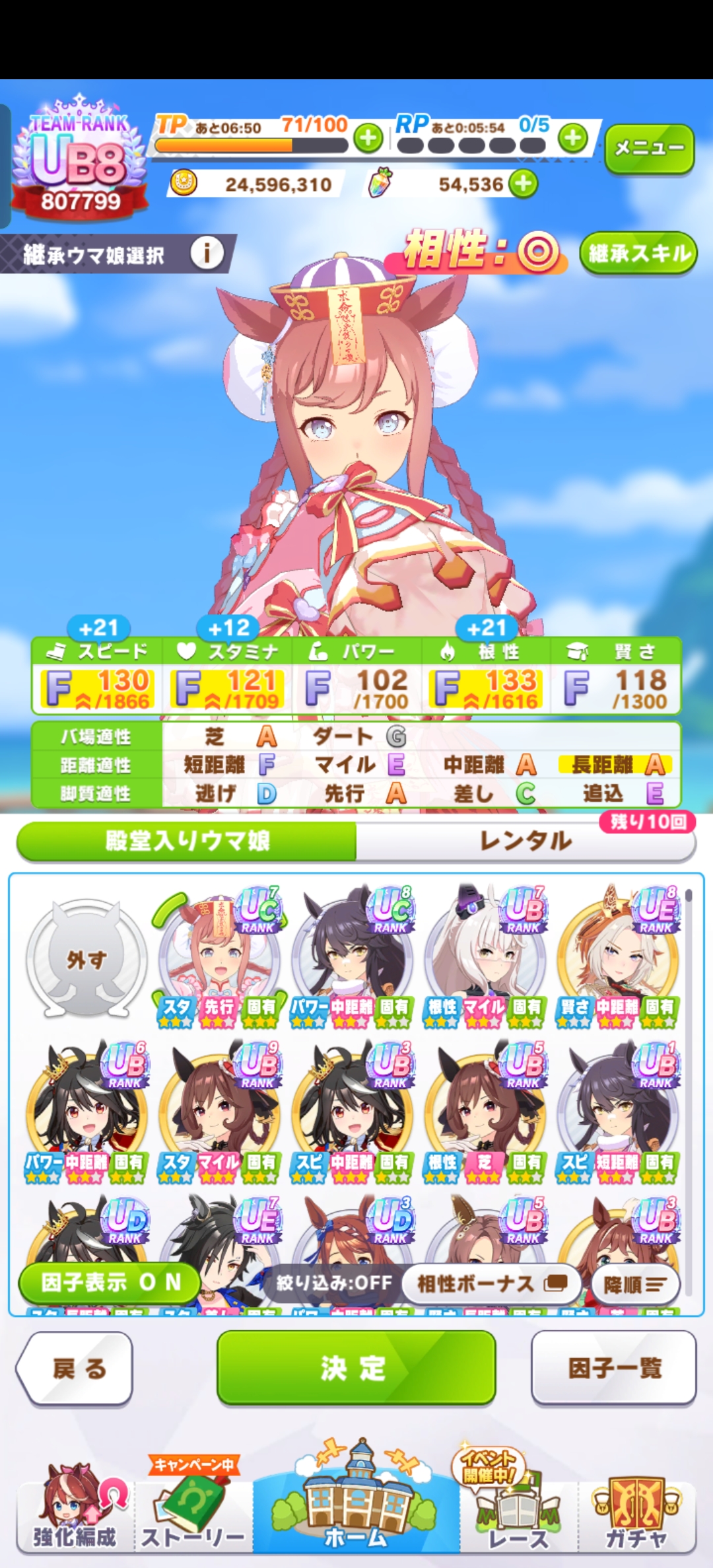Open the レース tab
Screen dimensions: 713x1568
518,1516
